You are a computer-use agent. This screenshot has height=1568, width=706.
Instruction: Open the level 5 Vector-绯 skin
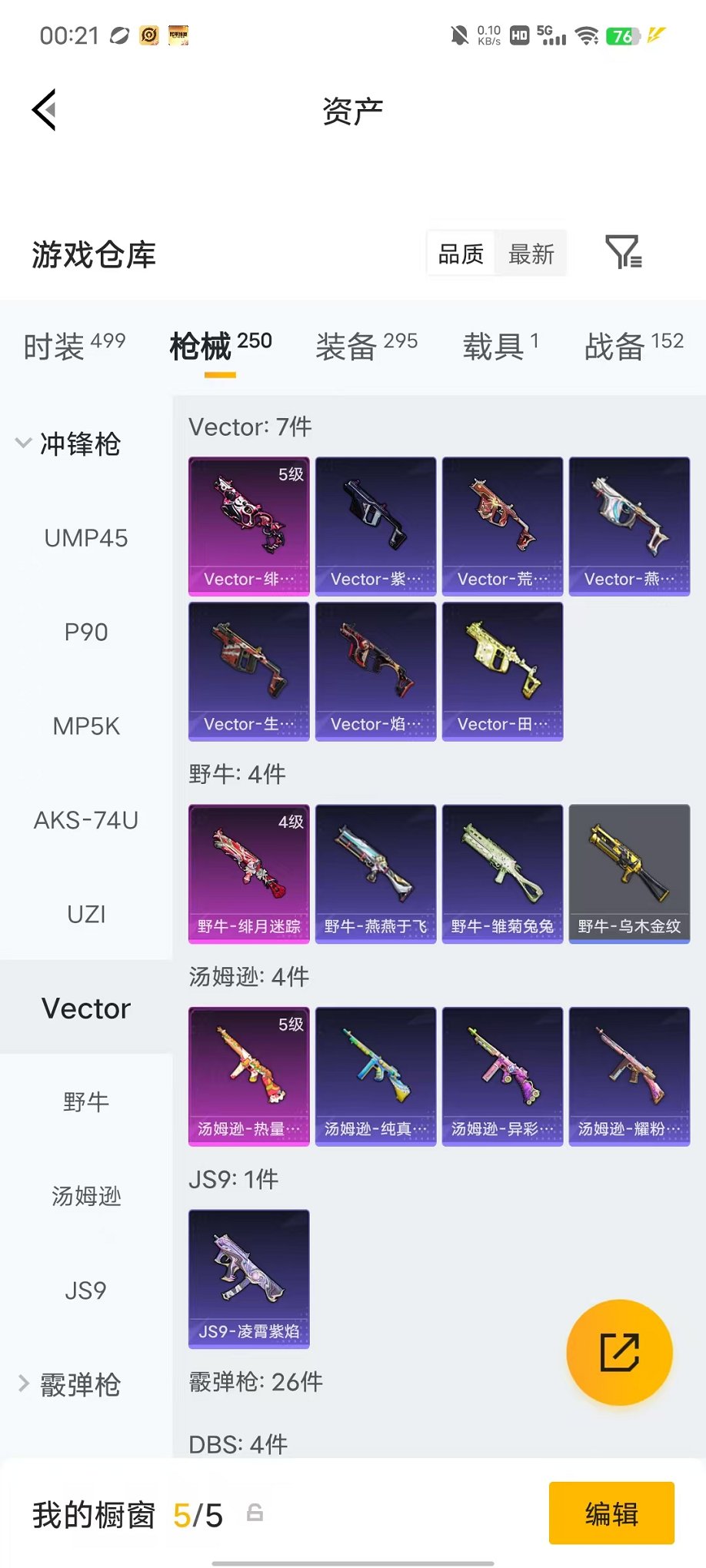click(x=249, y=527)
